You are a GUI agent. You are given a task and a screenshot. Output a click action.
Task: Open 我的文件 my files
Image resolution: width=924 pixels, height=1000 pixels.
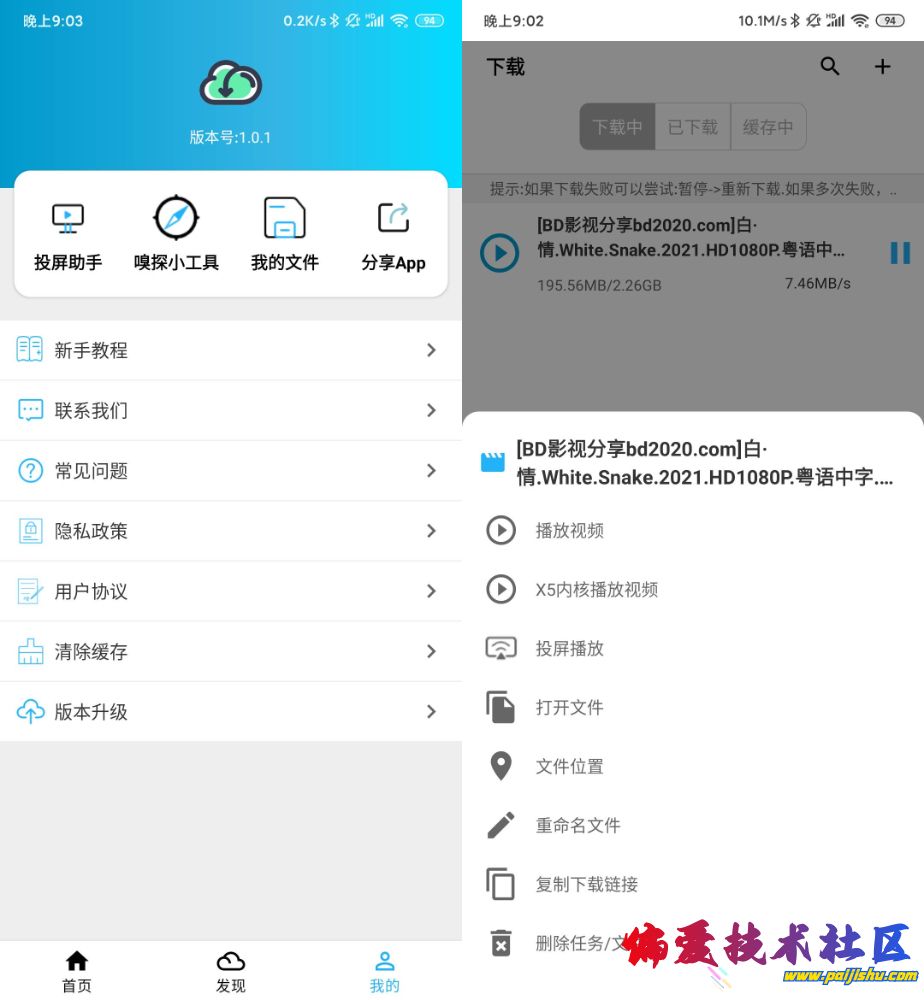point(284,235)
